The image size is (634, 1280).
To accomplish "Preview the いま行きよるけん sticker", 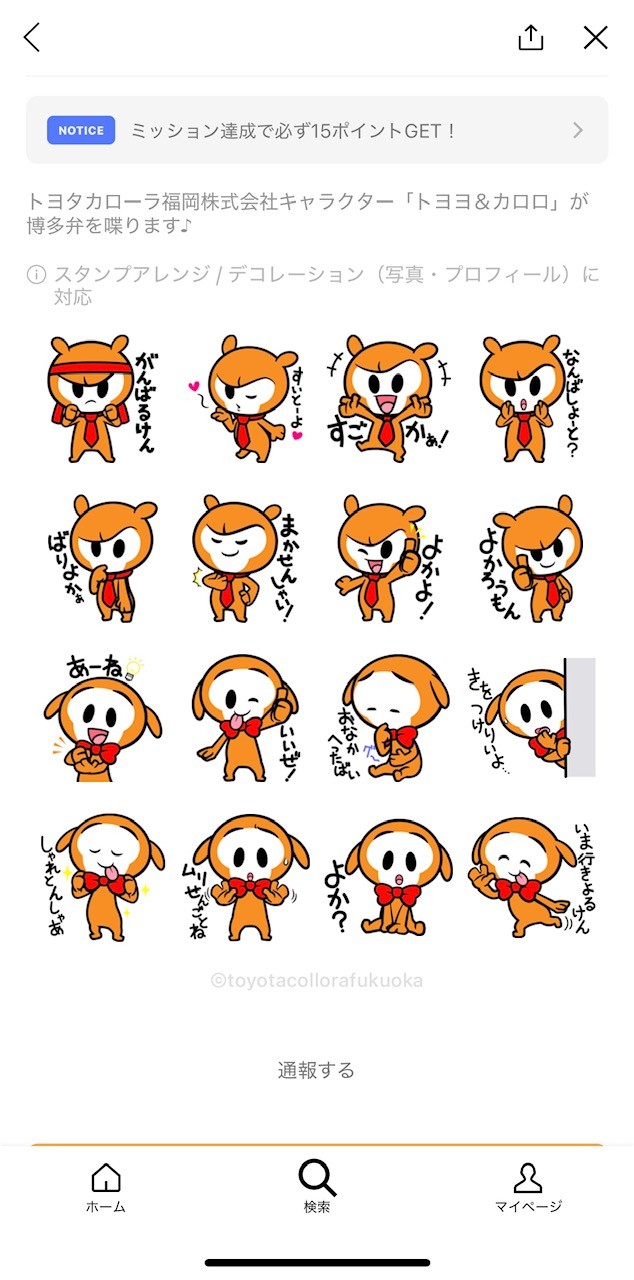I will [532, 876].
